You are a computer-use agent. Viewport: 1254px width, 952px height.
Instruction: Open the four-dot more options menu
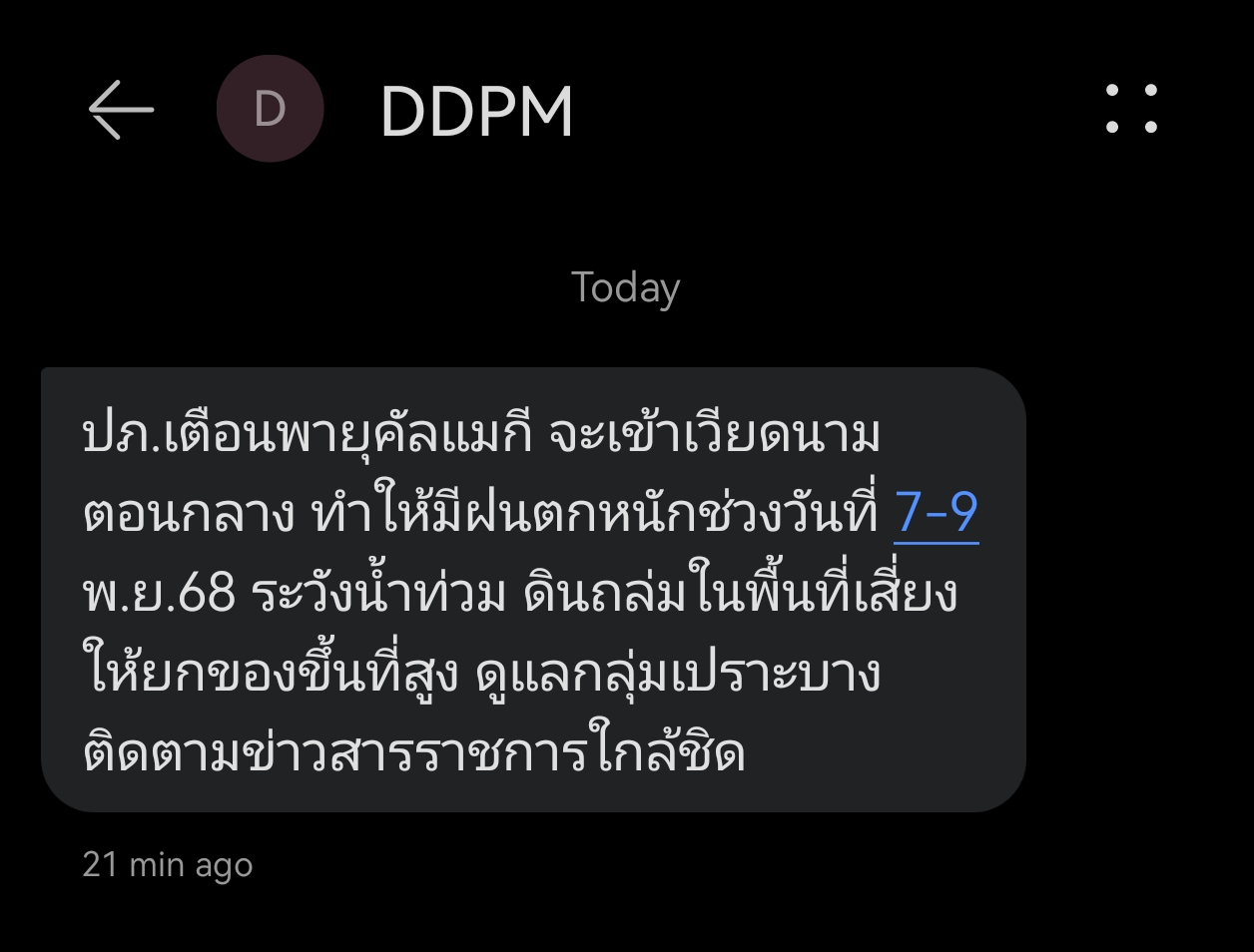[x=1131, y=109]
